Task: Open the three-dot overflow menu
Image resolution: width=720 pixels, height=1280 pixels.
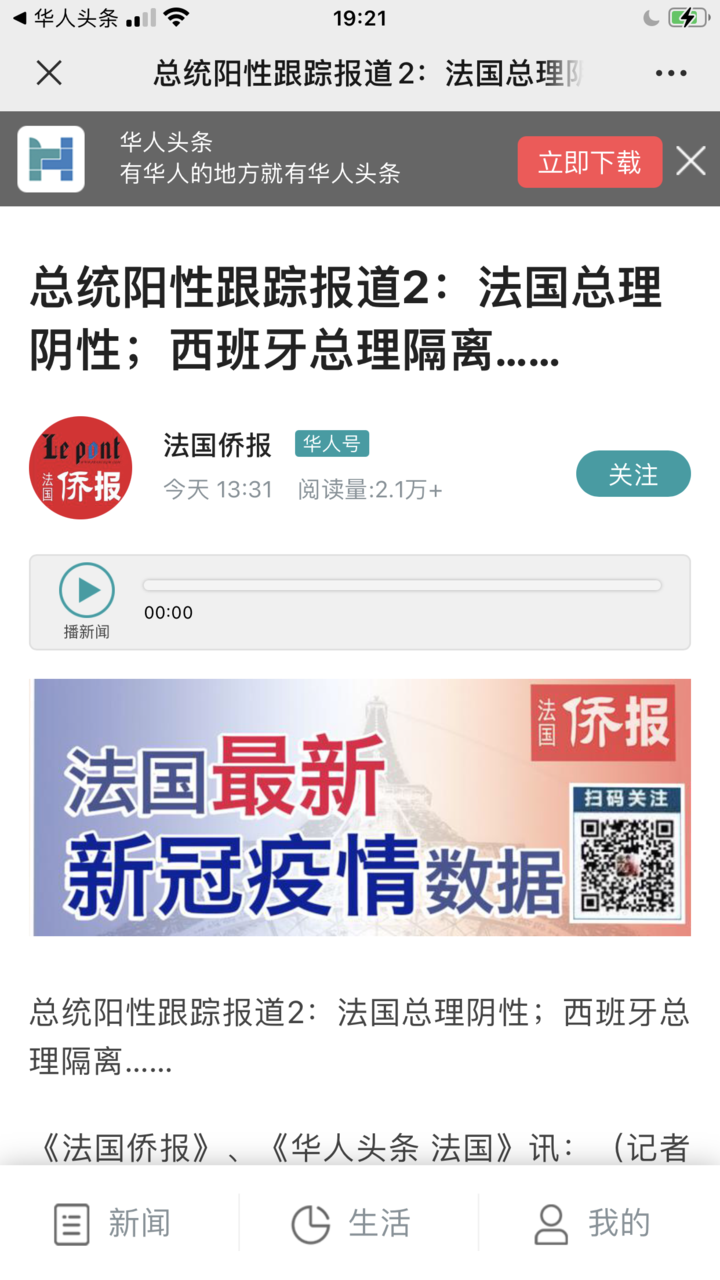Action: click(670, 73)
